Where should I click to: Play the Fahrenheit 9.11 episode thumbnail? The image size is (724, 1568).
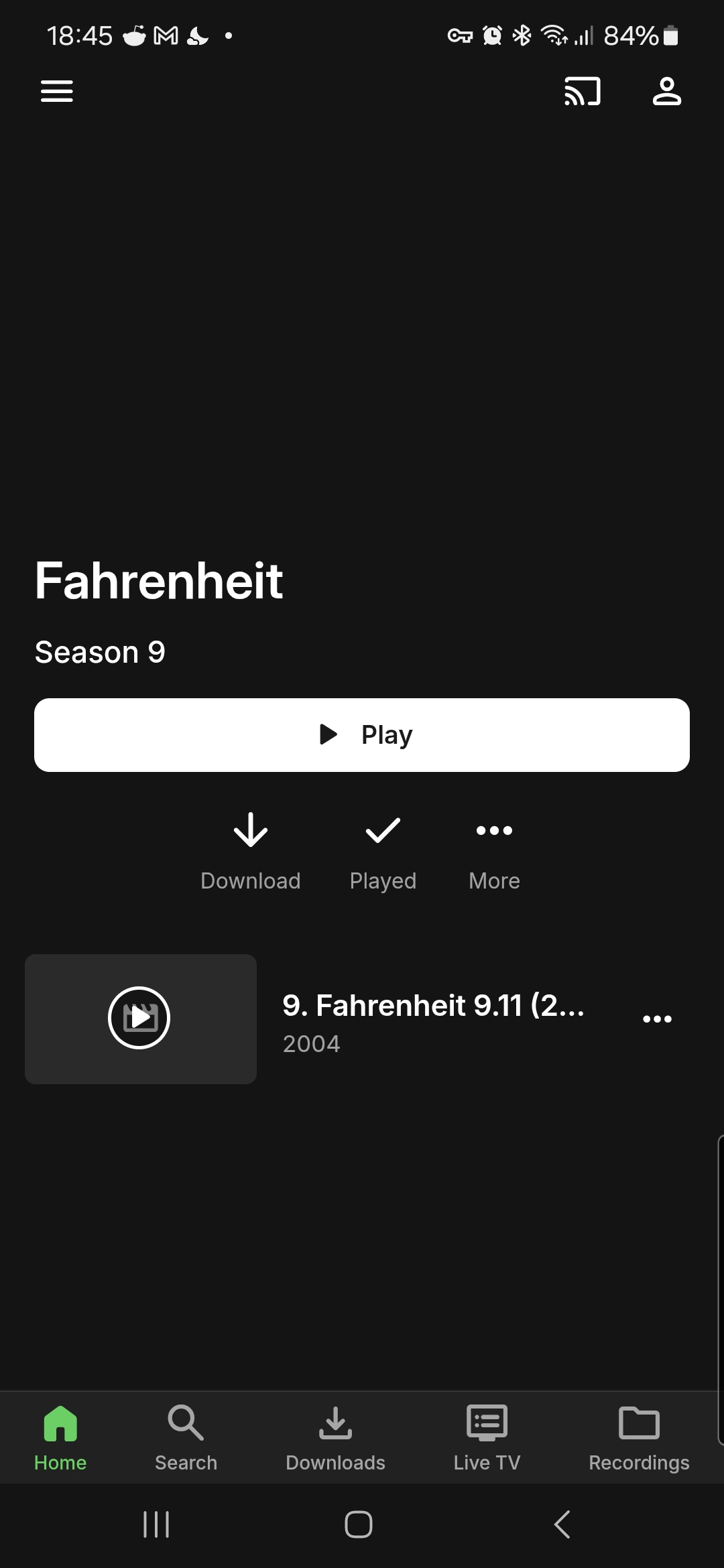click(x=140, y=1019)
